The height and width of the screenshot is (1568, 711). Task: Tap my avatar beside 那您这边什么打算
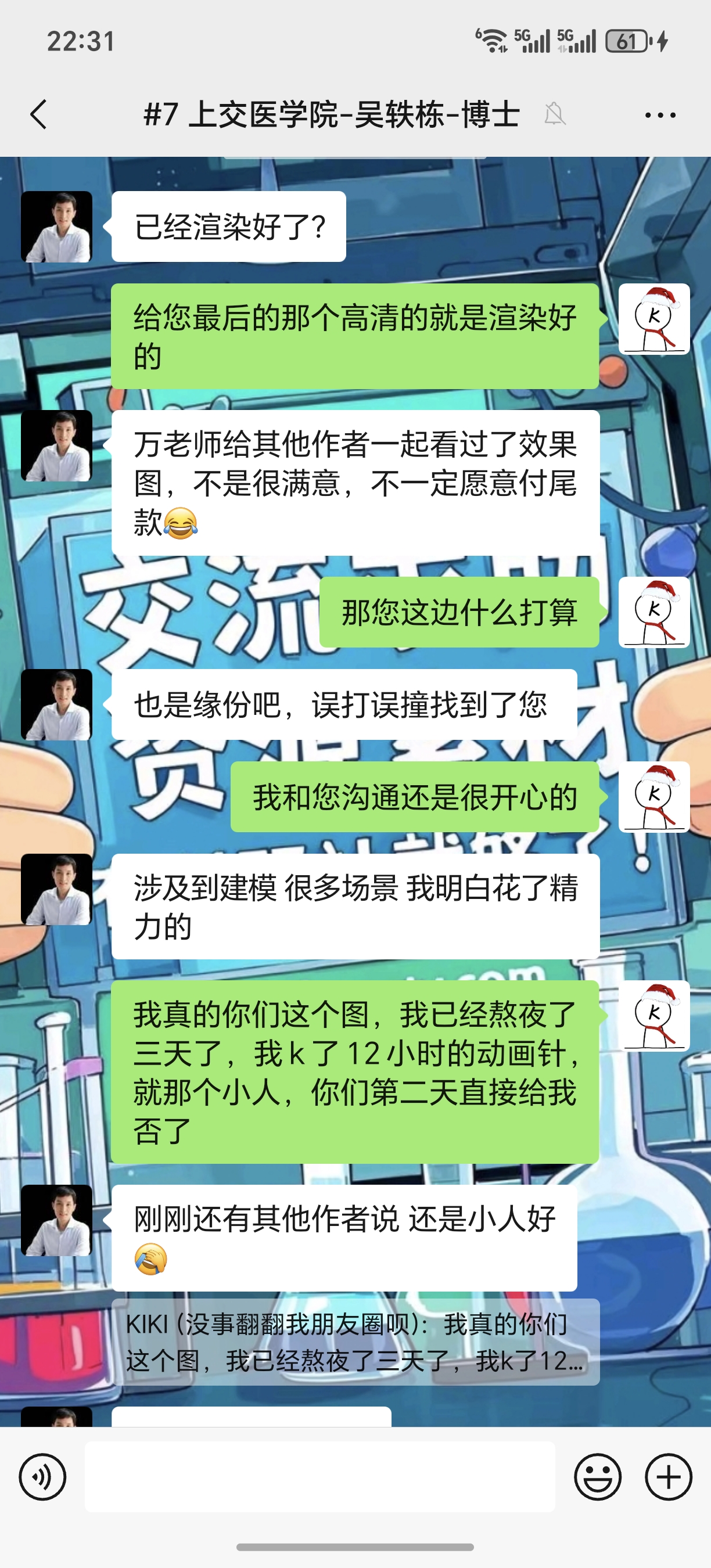653,612
